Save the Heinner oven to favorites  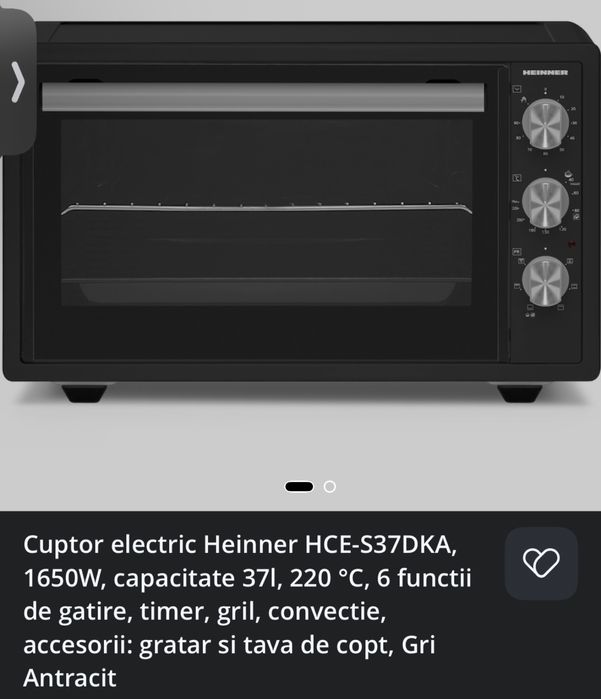[541, 564]
